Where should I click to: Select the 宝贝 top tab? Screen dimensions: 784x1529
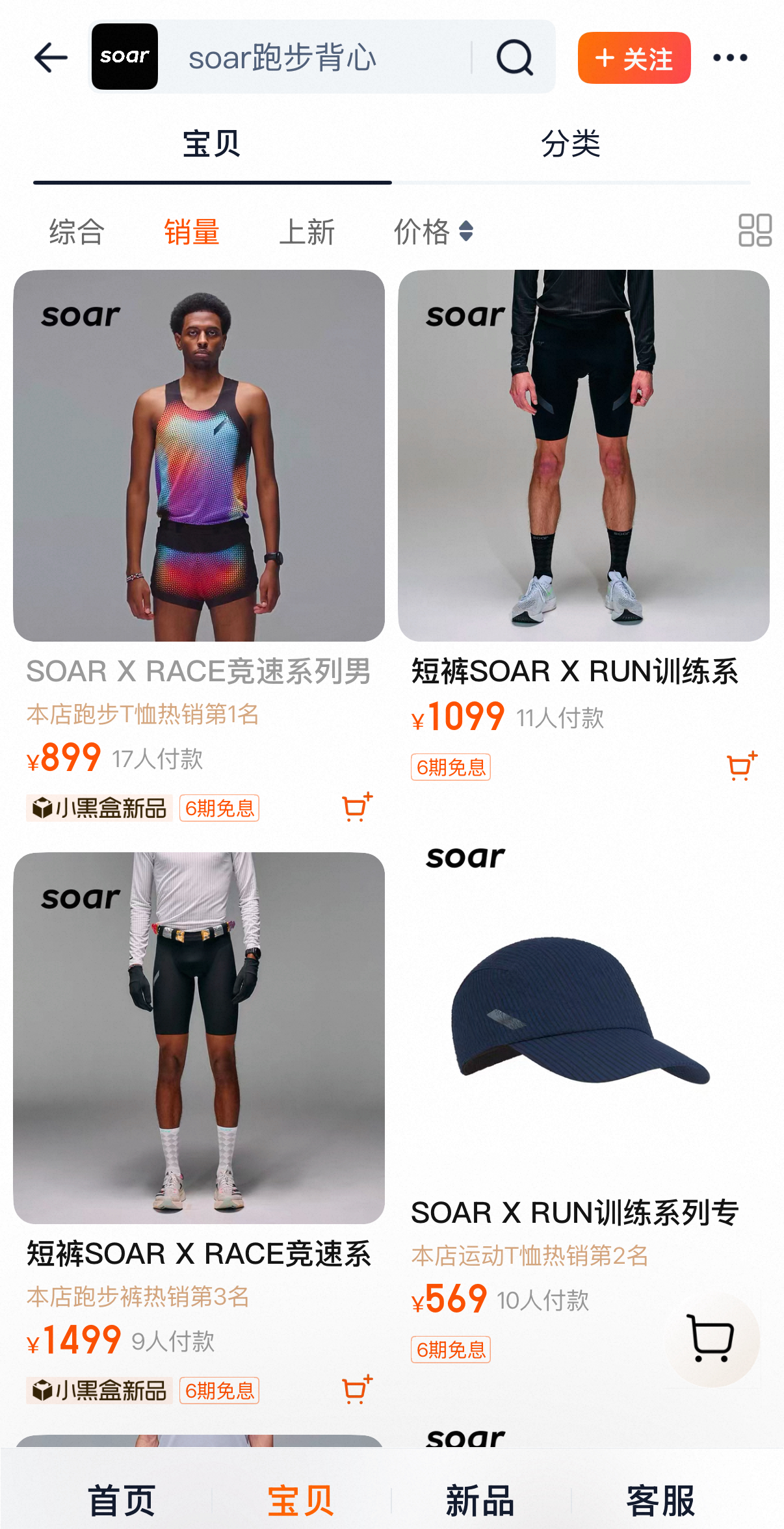212,144
